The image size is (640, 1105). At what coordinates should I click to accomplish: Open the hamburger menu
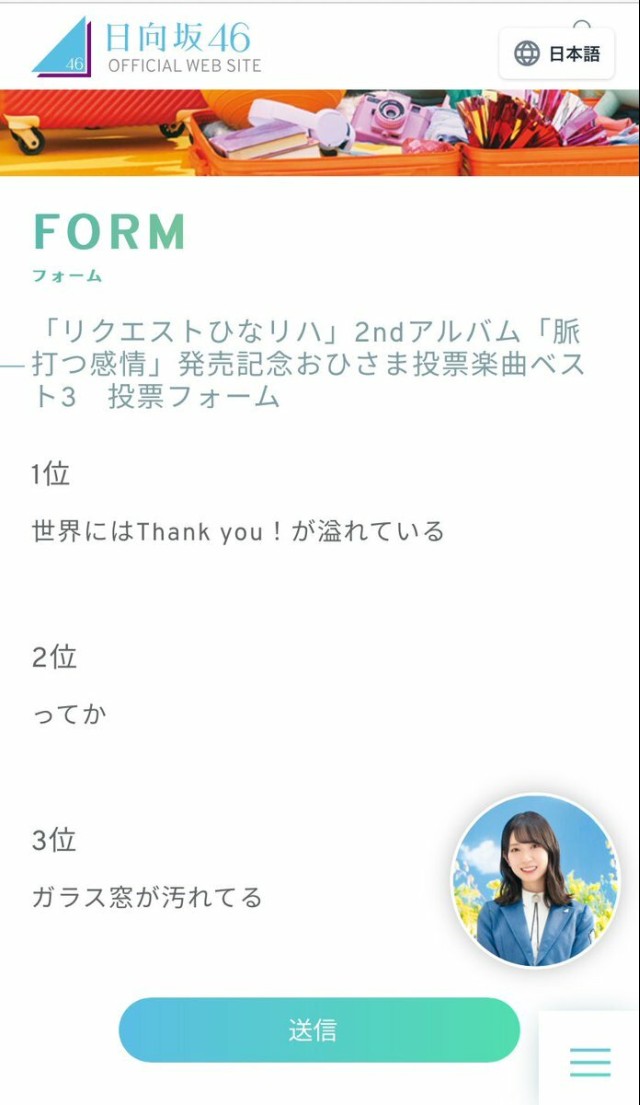coord(590,1061)
